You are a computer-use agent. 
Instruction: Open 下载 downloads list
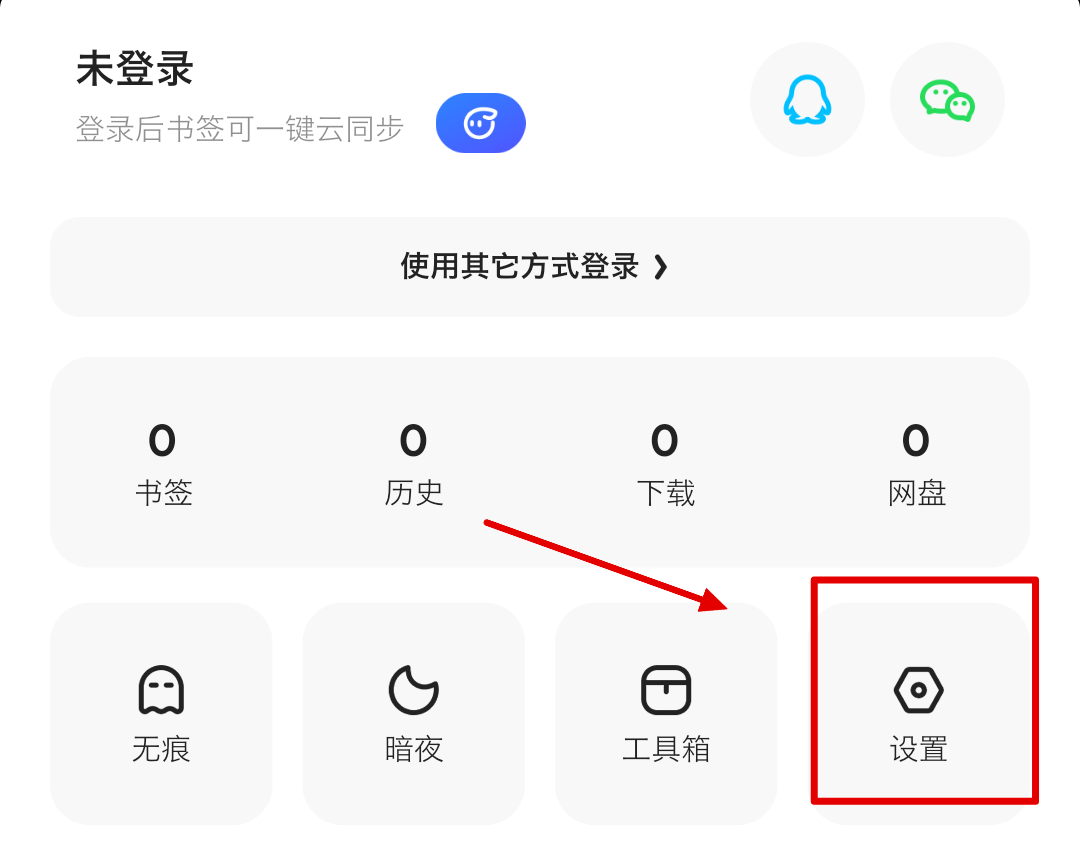coord(665,464)
